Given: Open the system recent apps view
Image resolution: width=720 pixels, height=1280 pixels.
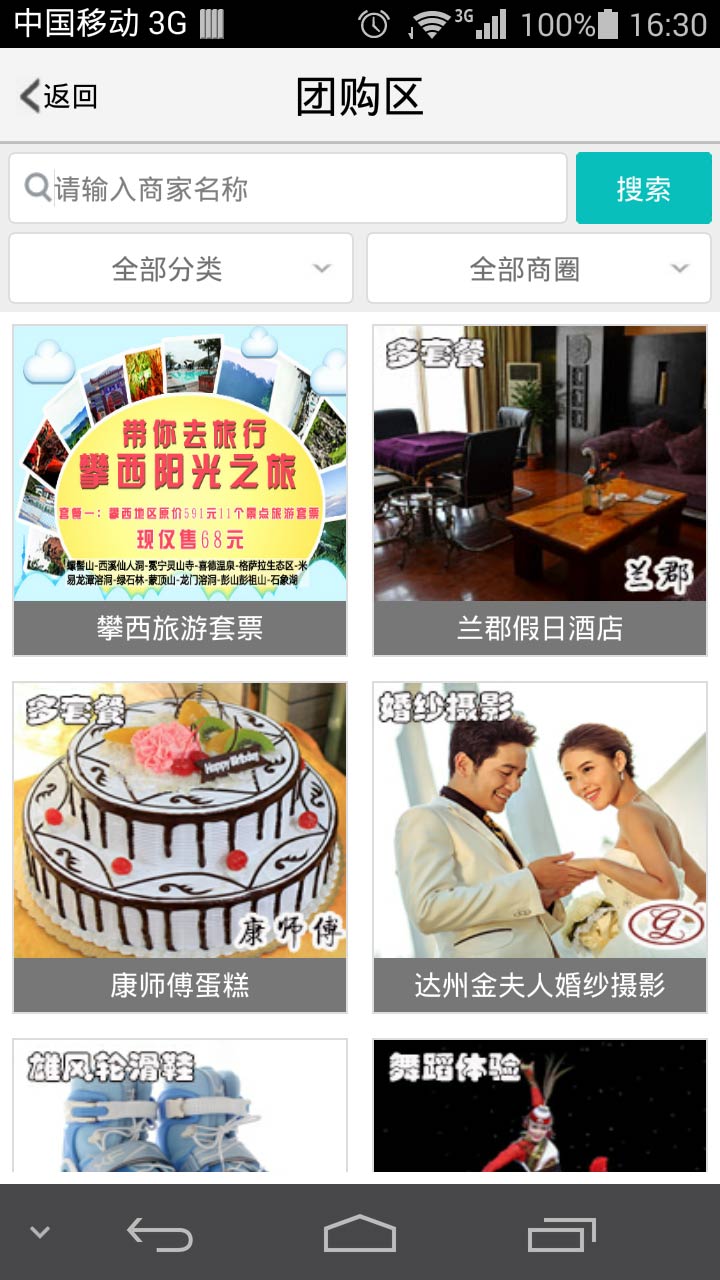Looking at the screenshot, I should click(561, 1232).
